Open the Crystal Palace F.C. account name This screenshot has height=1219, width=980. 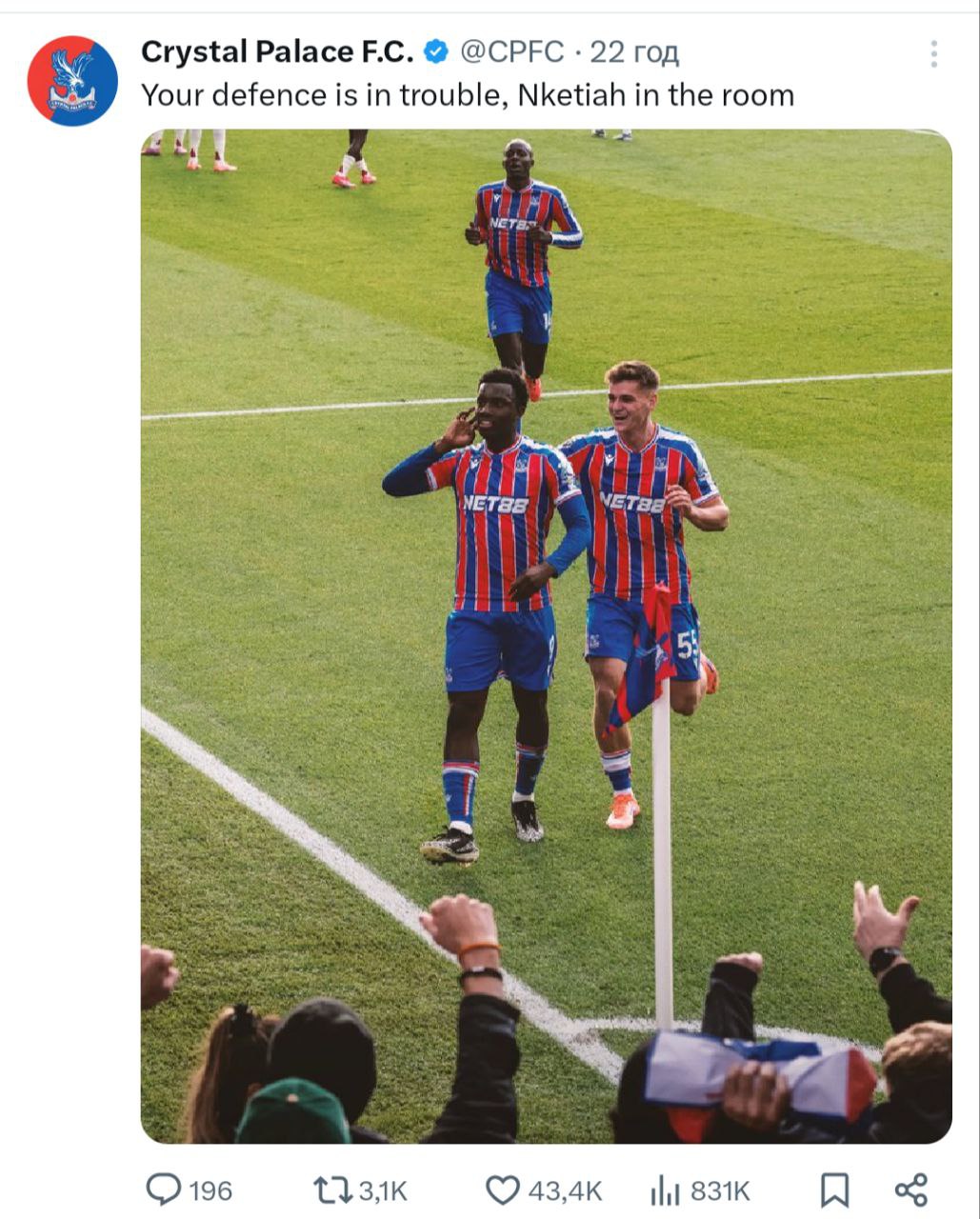coord(277,52)
